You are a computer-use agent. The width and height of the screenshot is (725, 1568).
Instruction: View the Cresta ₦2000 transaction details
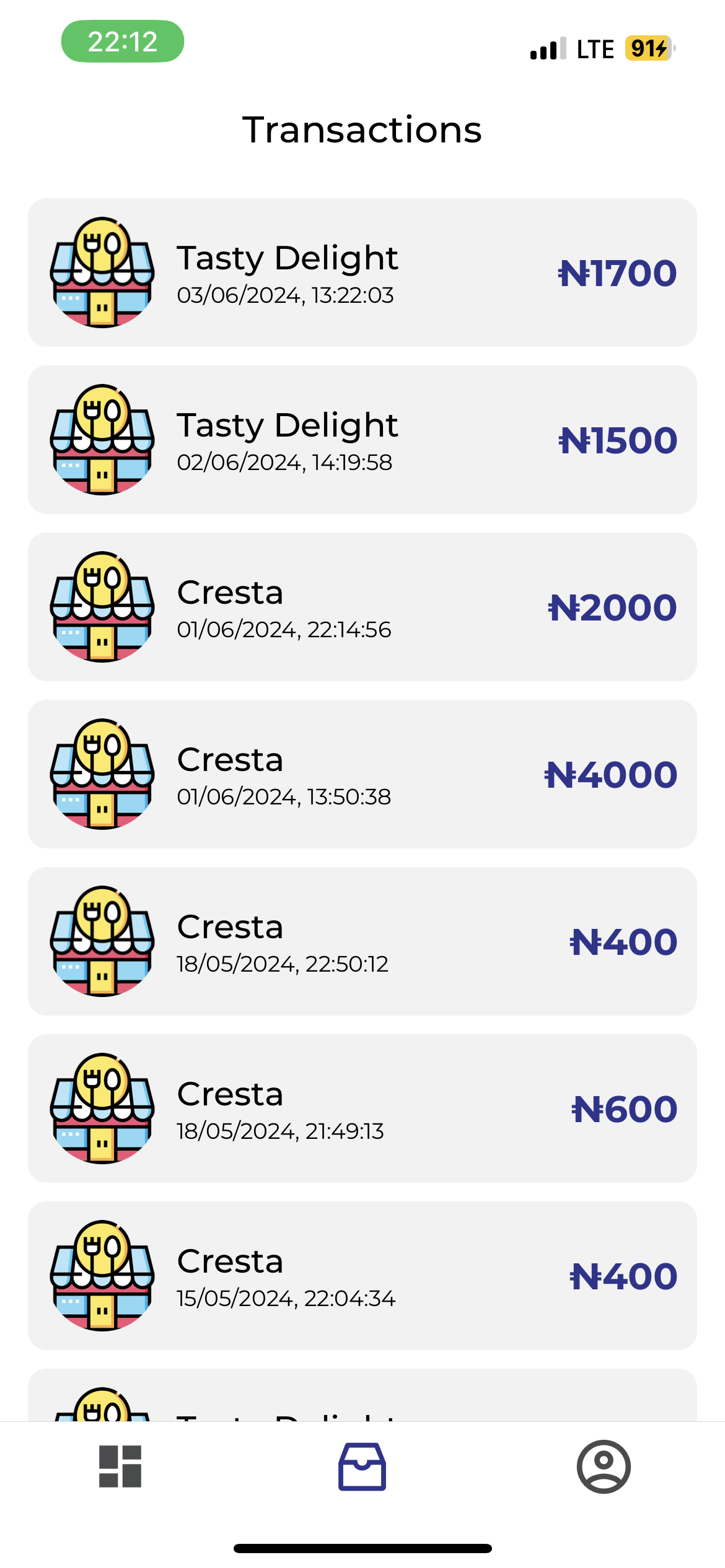point(362,607)
